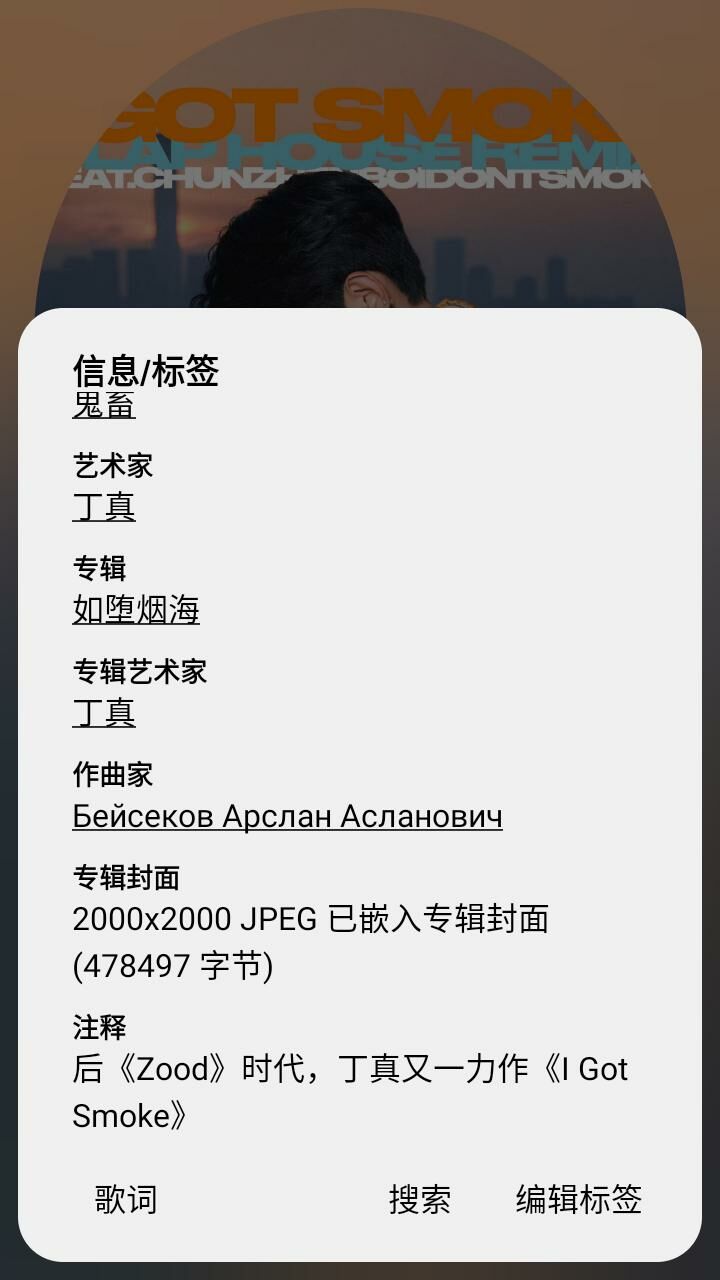Open the 歌词 (lyrics) button

[126, 1199]
